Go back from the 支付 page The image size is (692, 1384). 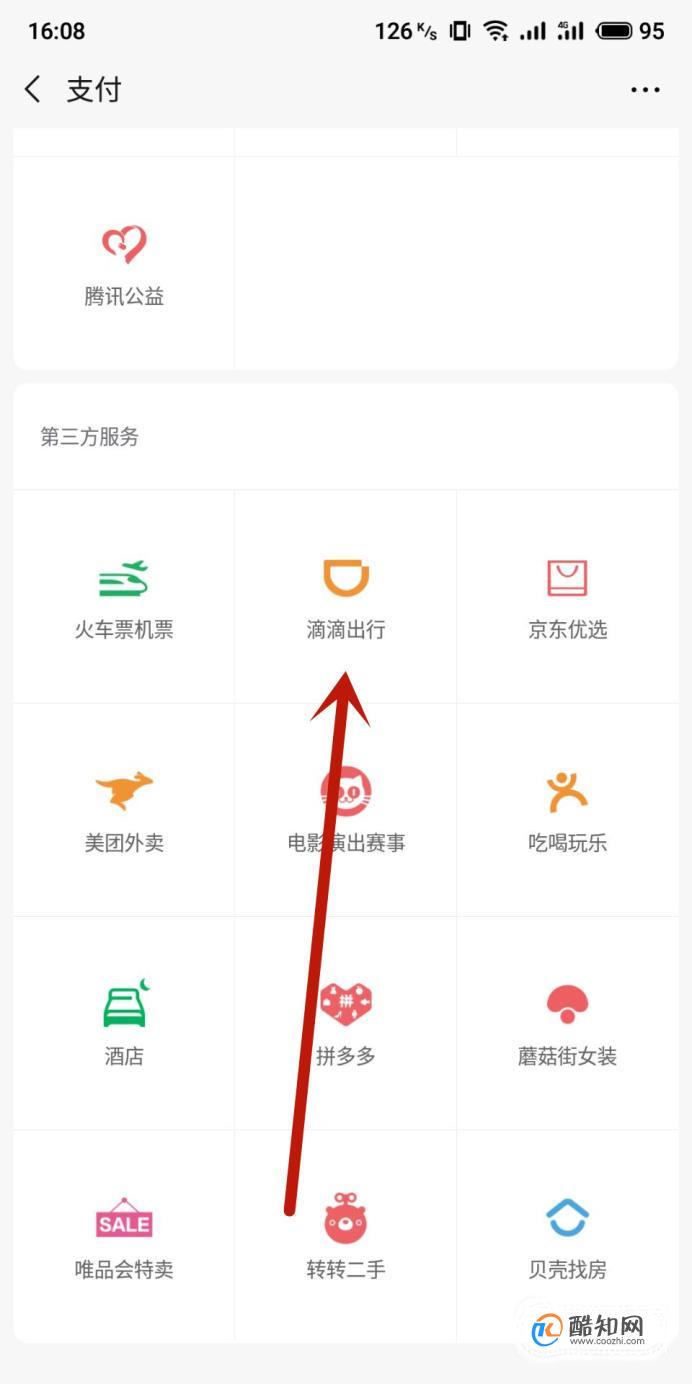point(33,90)
